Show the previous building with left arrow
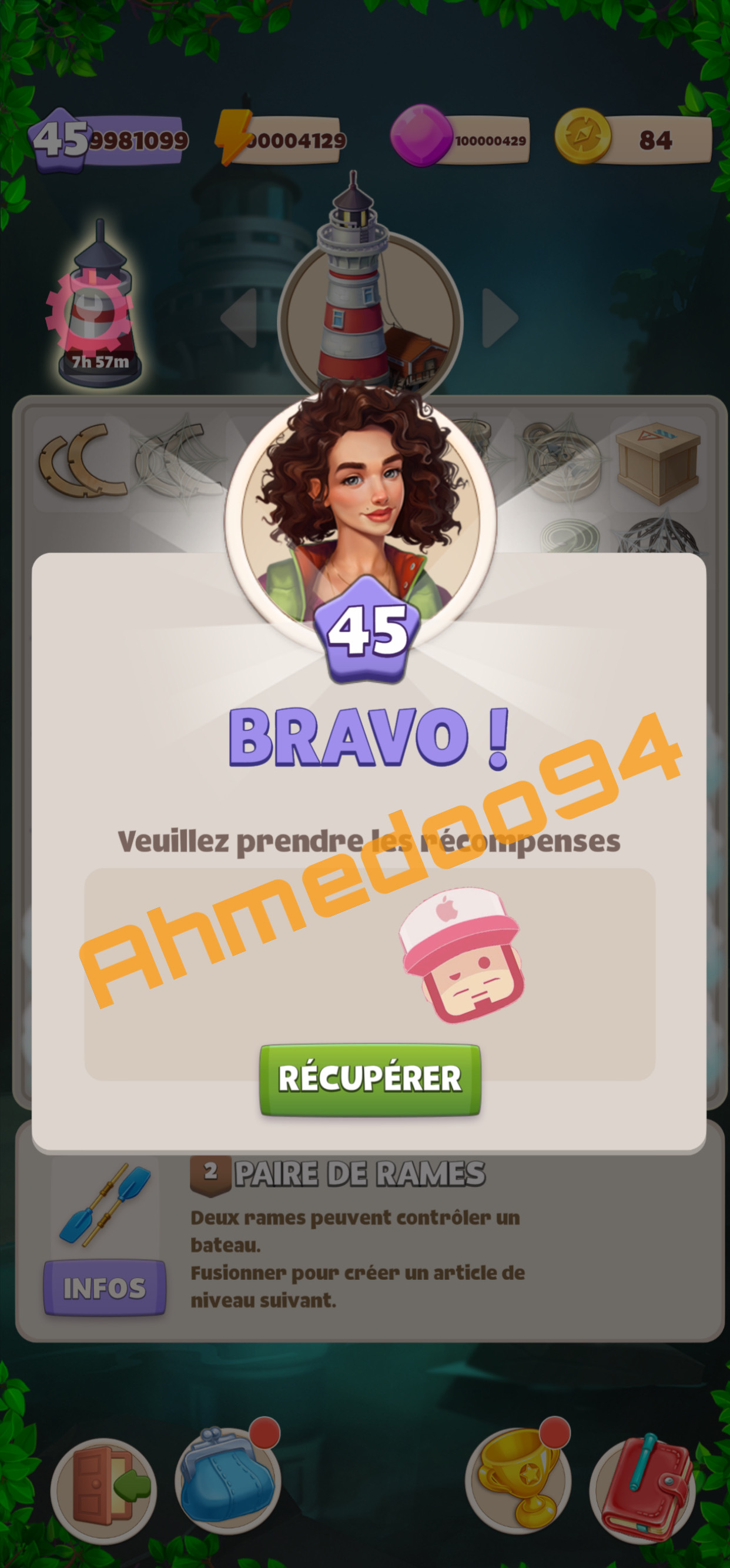 [x=240, y=317]
